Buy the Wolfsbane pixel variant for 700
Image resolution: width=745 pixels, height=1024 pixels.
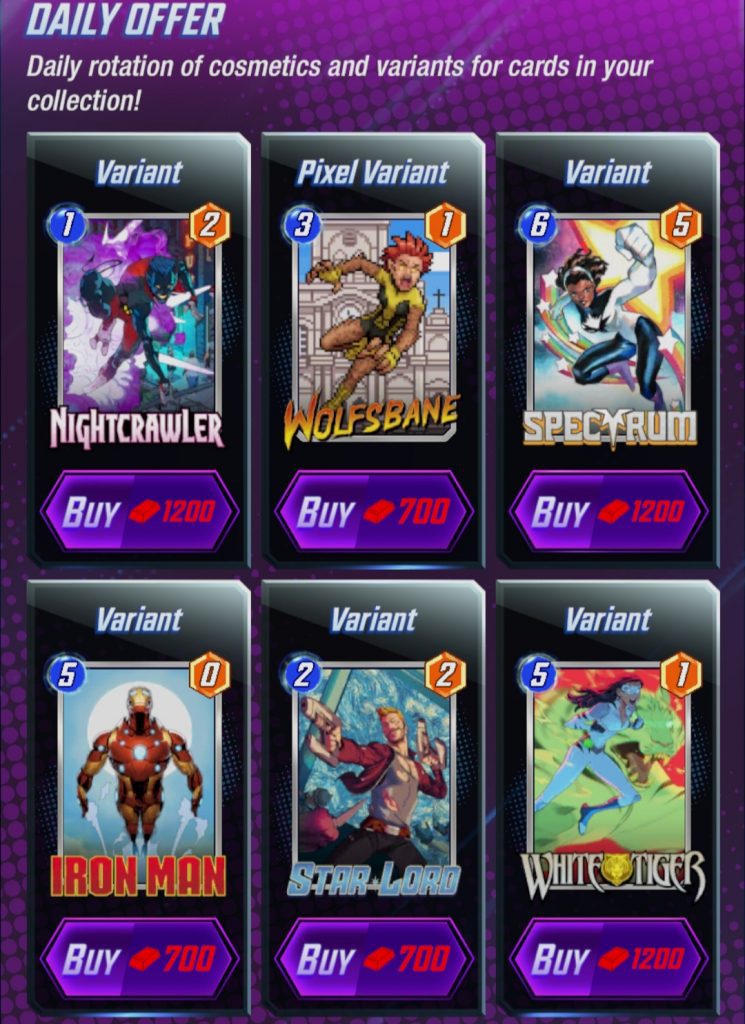point(373,513)
